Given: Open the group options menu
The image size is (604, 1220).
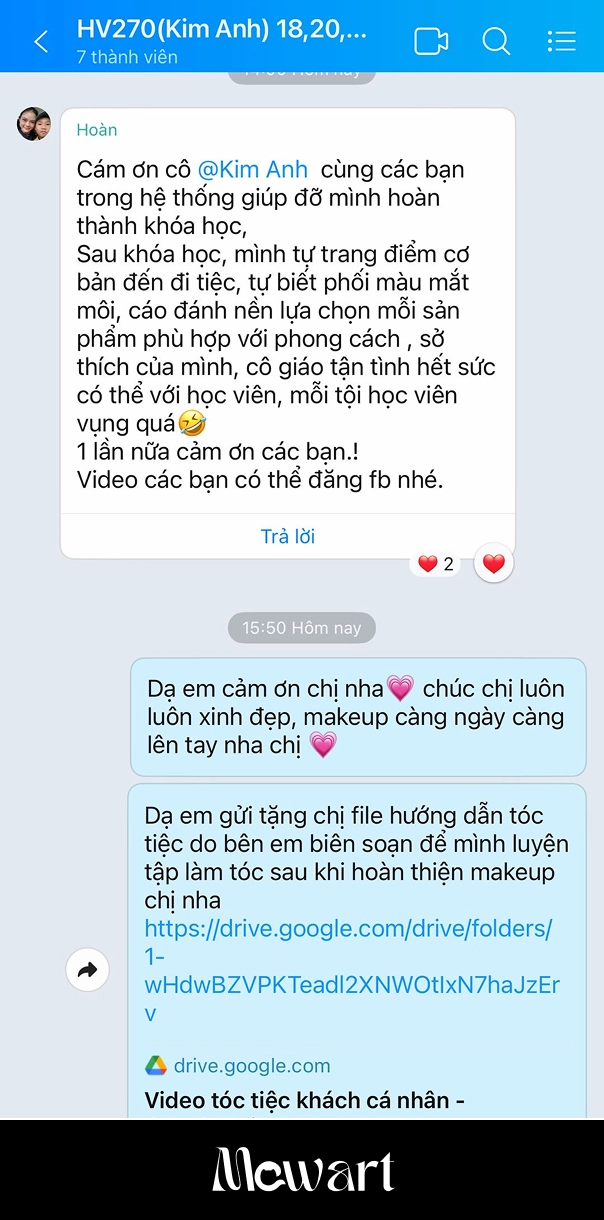Looking at the screenshot, I should [x=562, y=41].
